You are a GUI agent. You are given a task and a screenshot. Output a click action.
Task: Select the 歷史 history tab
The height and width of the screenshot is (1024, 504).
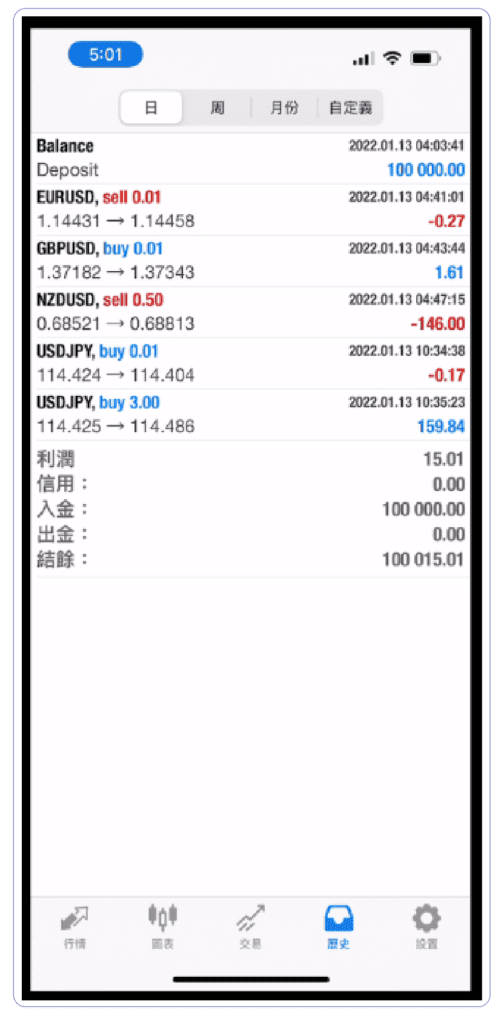point(339,927)
